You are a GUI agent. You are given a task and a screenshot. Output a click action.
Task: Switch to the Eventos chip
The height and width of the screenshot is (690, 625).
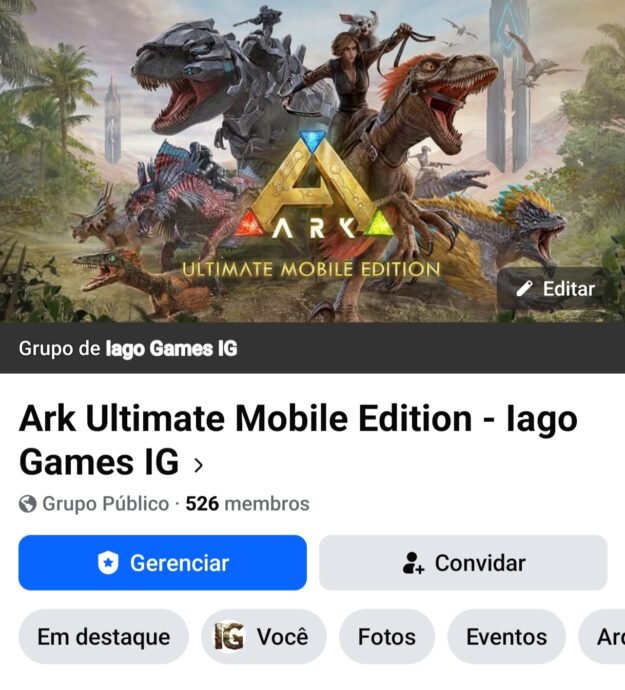coord(506,637)
